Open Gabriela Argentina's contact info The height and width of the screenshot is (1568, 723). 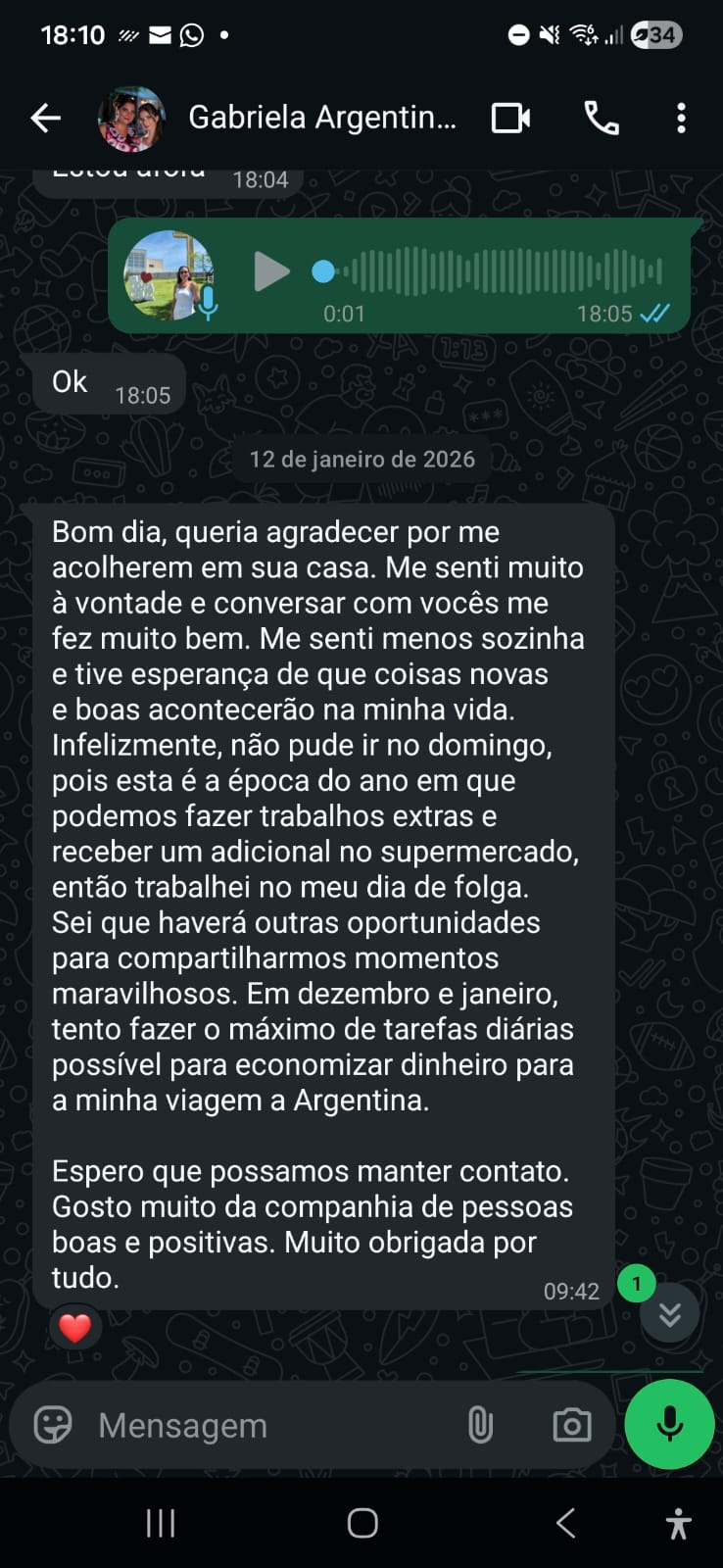(321, 119)
